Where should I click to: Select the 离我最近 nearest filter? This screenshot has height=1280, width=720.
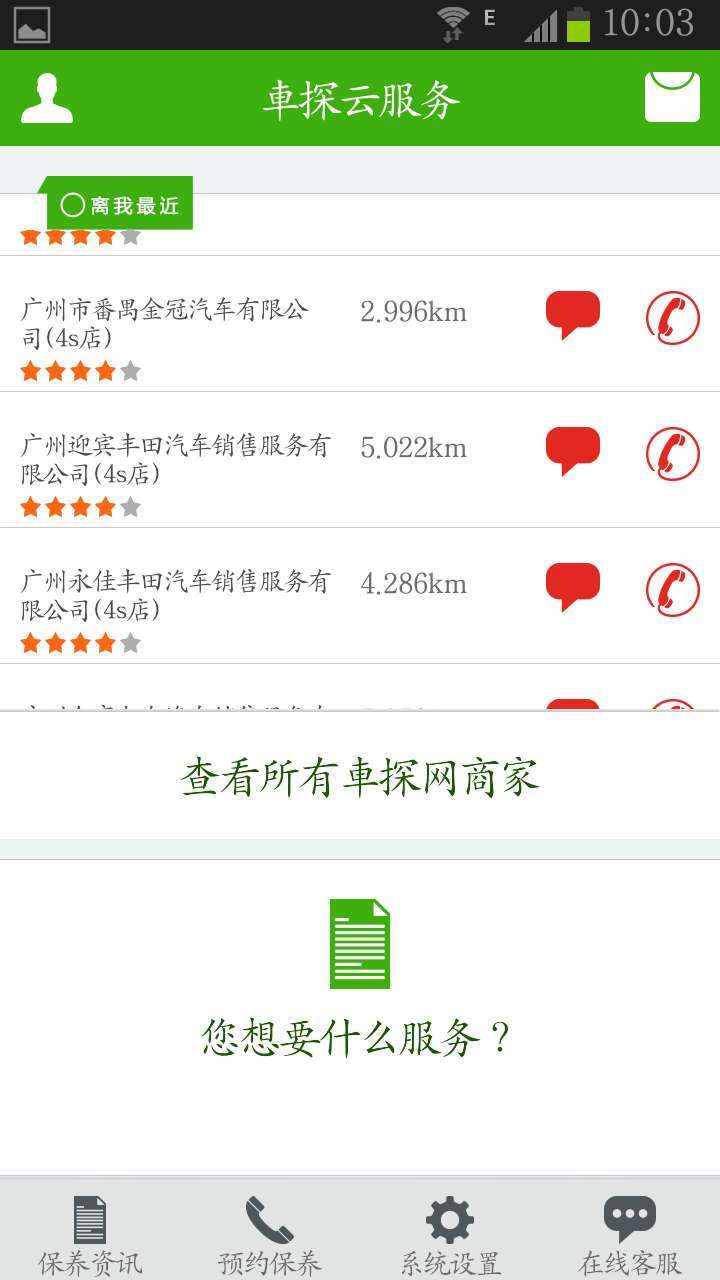pos(120,205)
